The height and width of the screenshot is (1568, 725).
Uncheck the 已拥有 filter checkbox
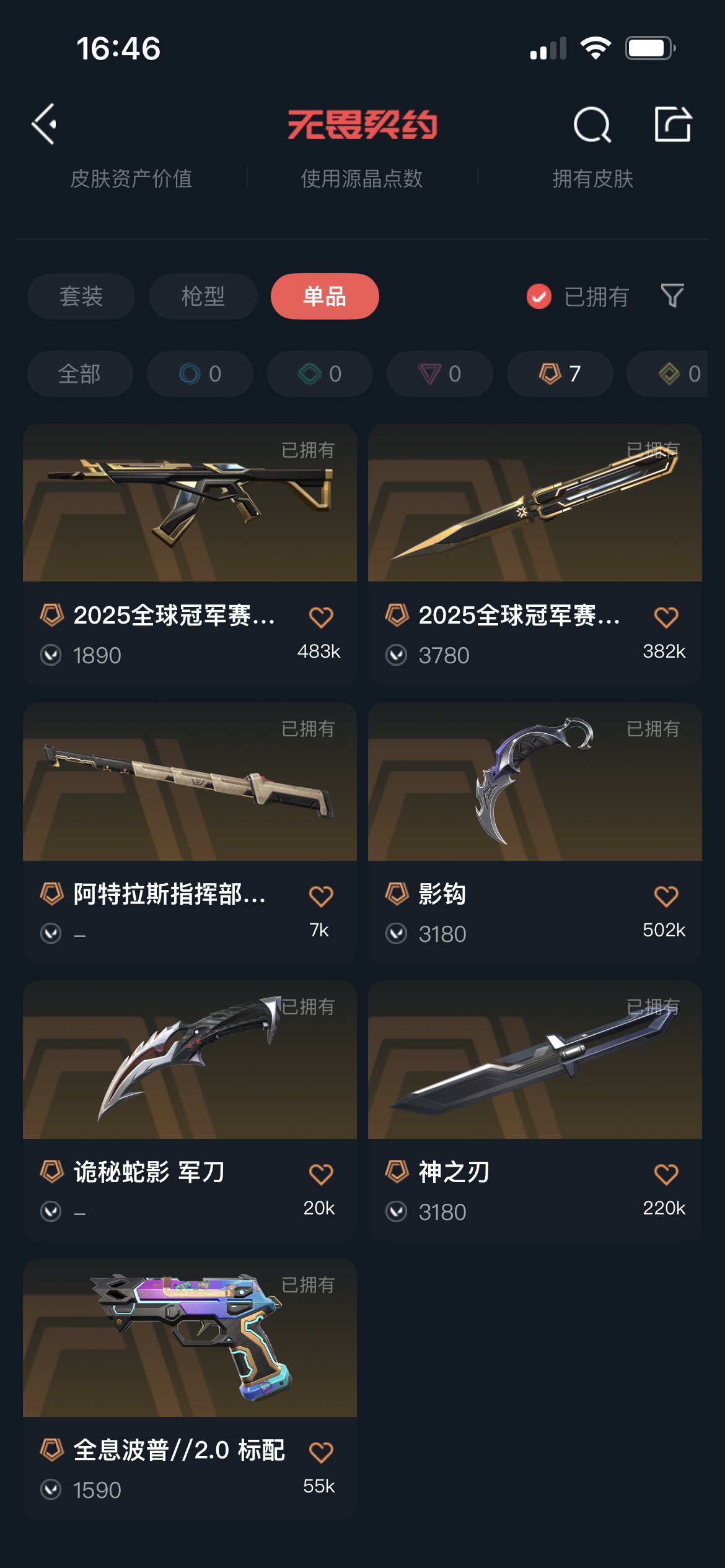[x=539, y=297]
